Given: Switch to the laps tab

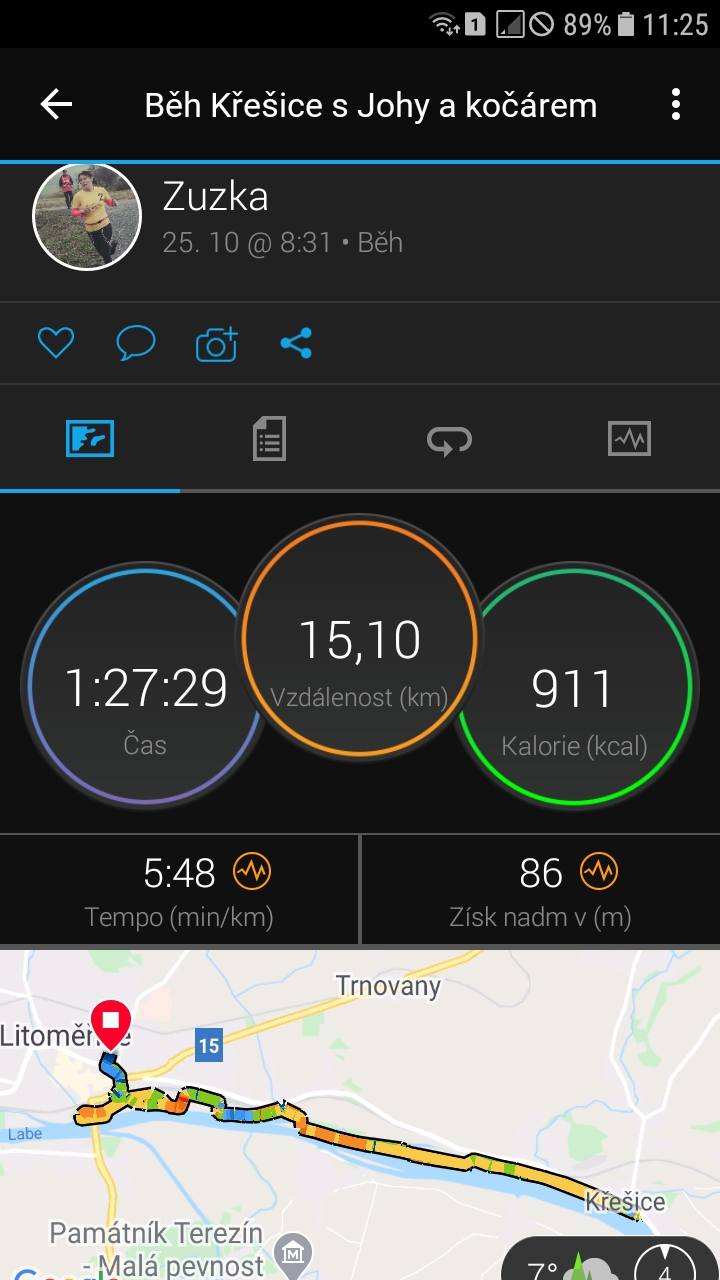Looking at the screenshot, I should [449, 439].
